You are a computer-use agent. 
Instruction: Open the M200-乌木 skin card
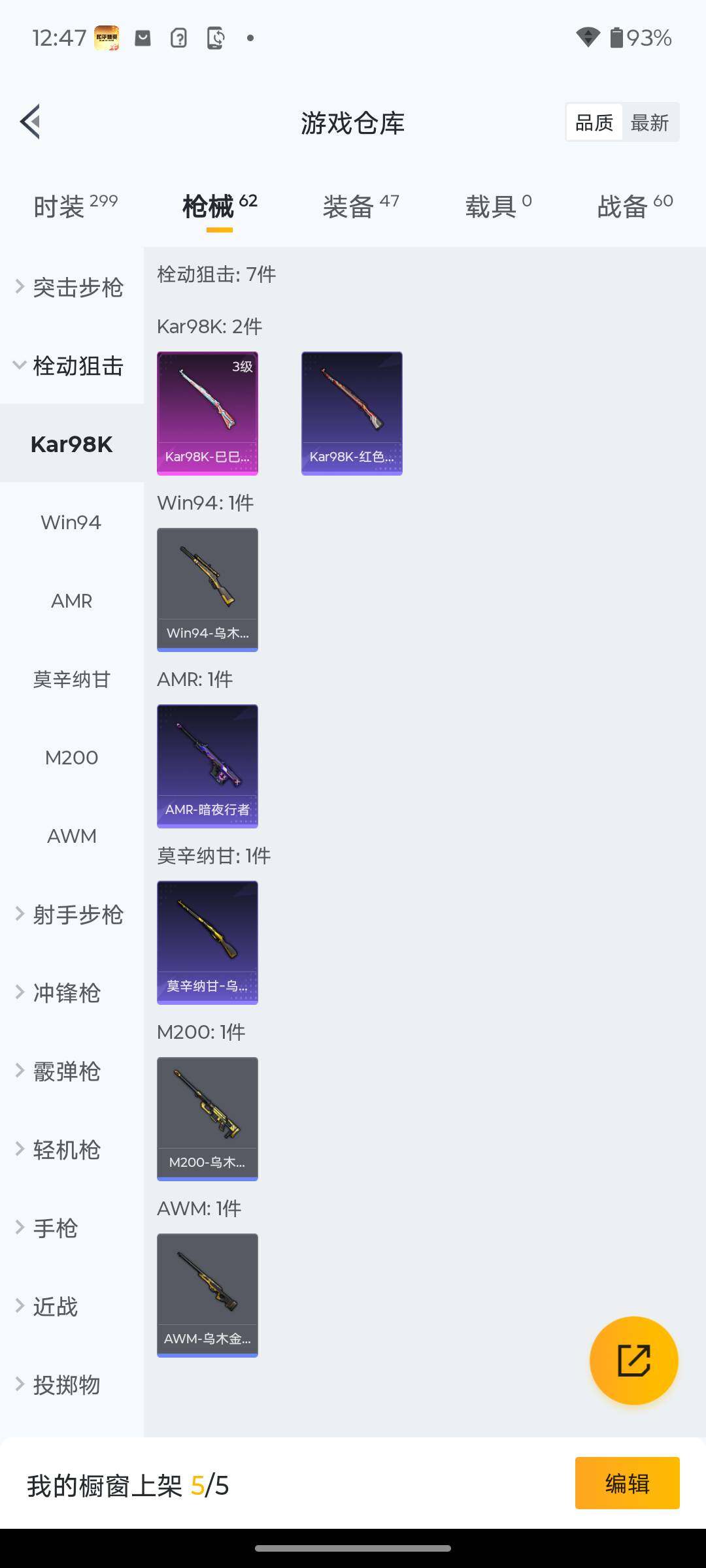coord(207,1119)
